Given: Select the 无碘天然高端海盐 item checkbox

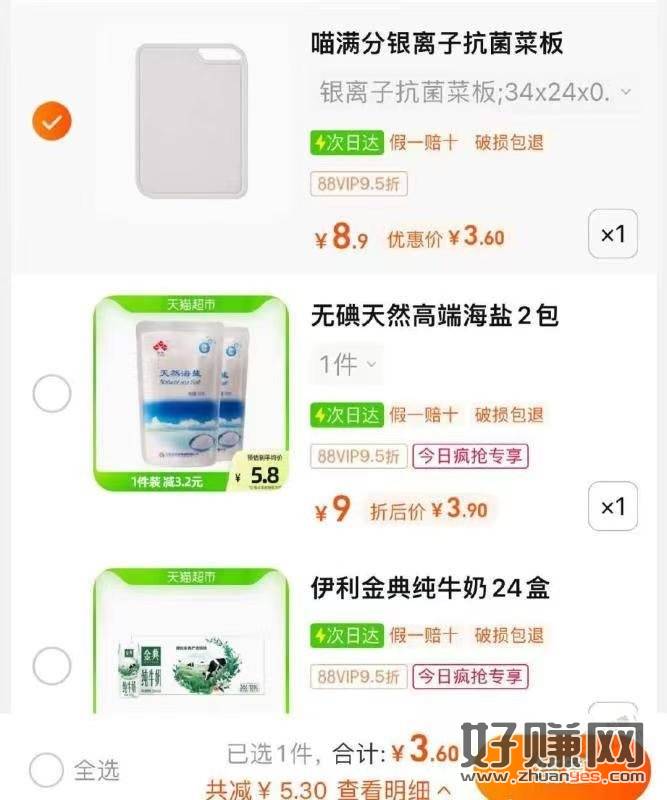Looking at the screenshot, I should (x=52, y=394).
